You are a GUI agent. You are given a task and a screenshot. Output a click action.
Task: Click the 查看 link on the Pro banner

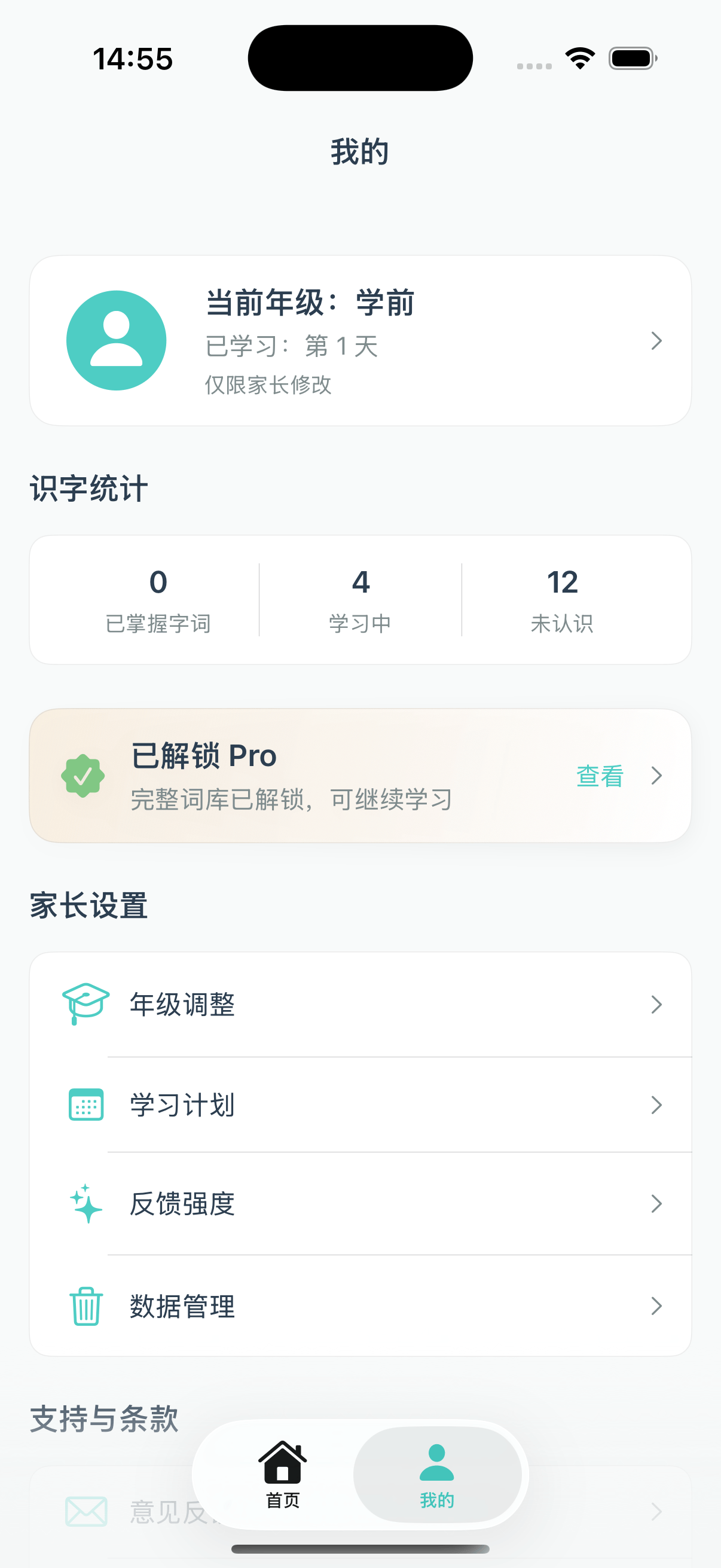coord(599,775)
